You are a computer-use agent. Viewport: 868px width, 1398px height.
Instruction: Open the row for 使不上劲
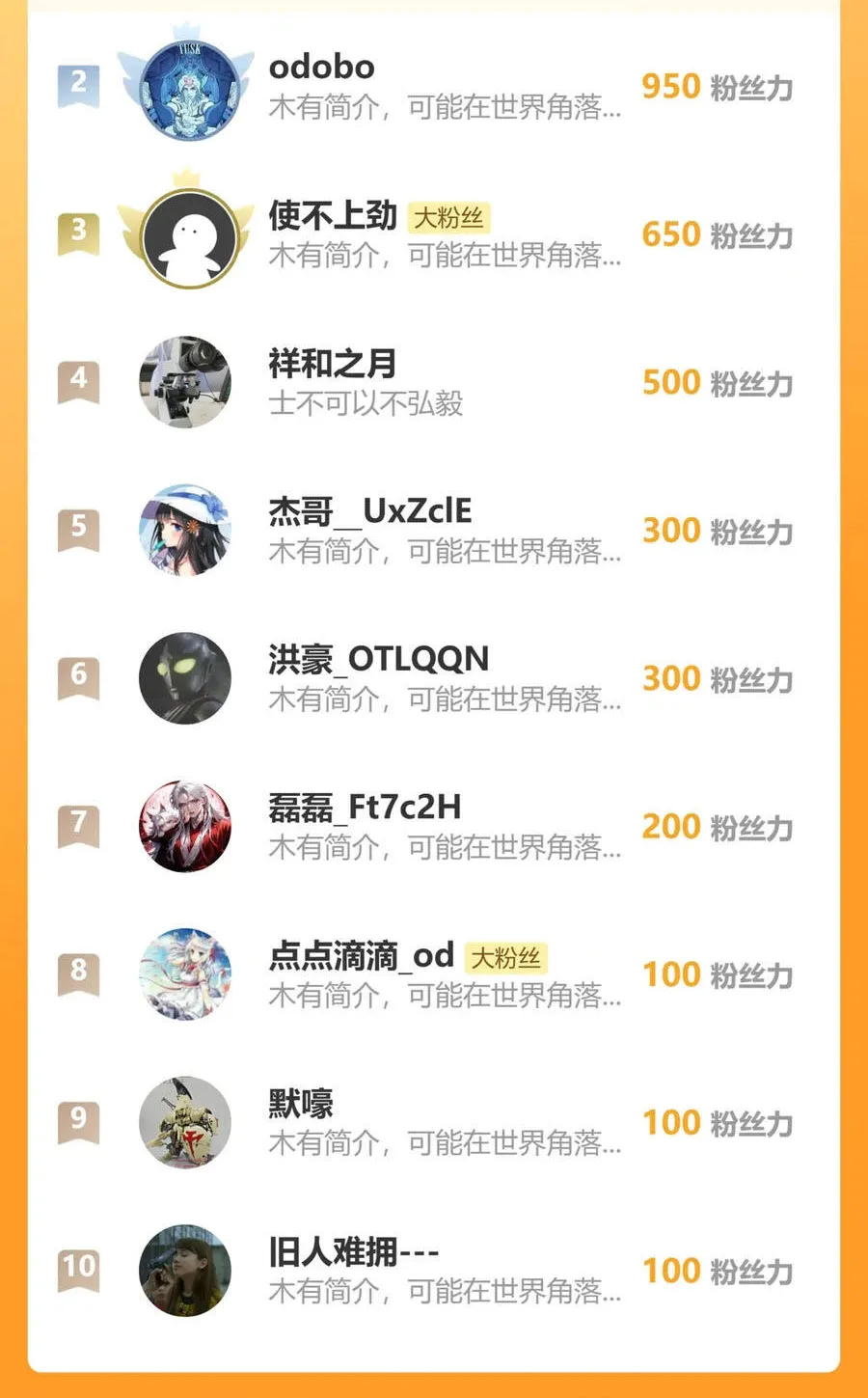pyautogui.click(x=434, y=234)
